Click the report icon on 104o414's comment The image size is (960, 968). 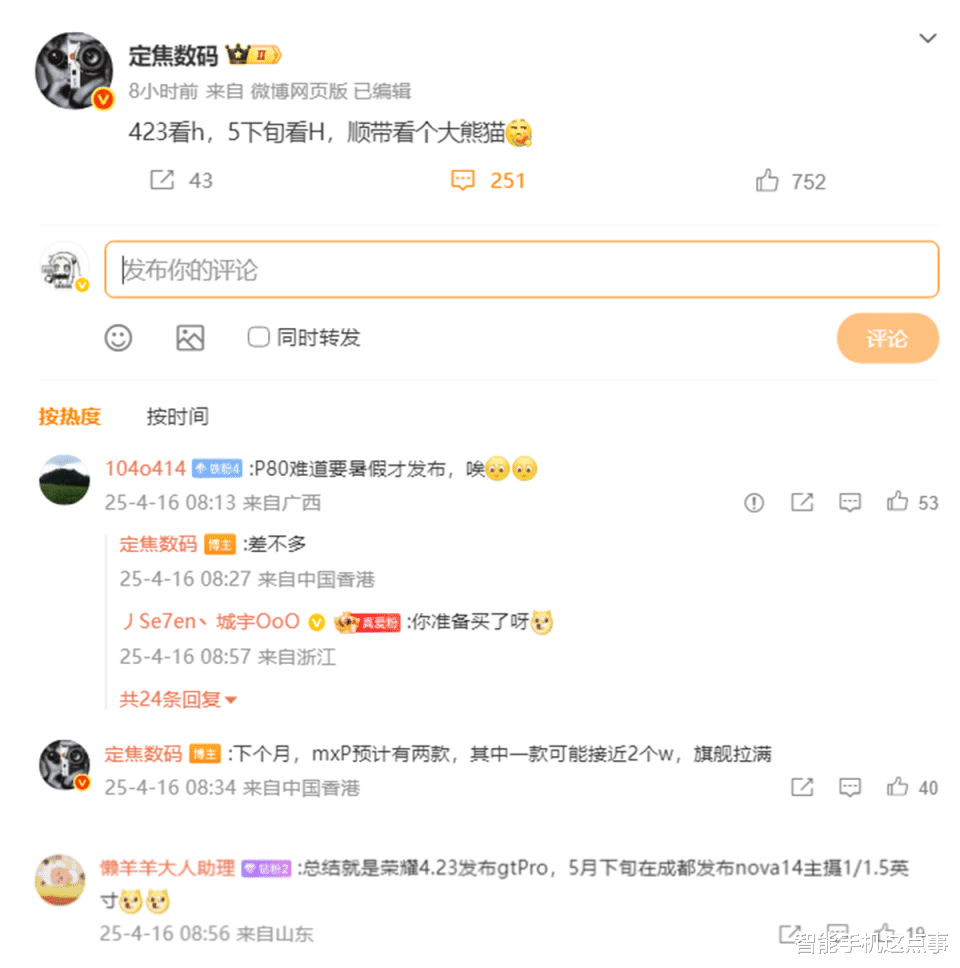(753, 503)
